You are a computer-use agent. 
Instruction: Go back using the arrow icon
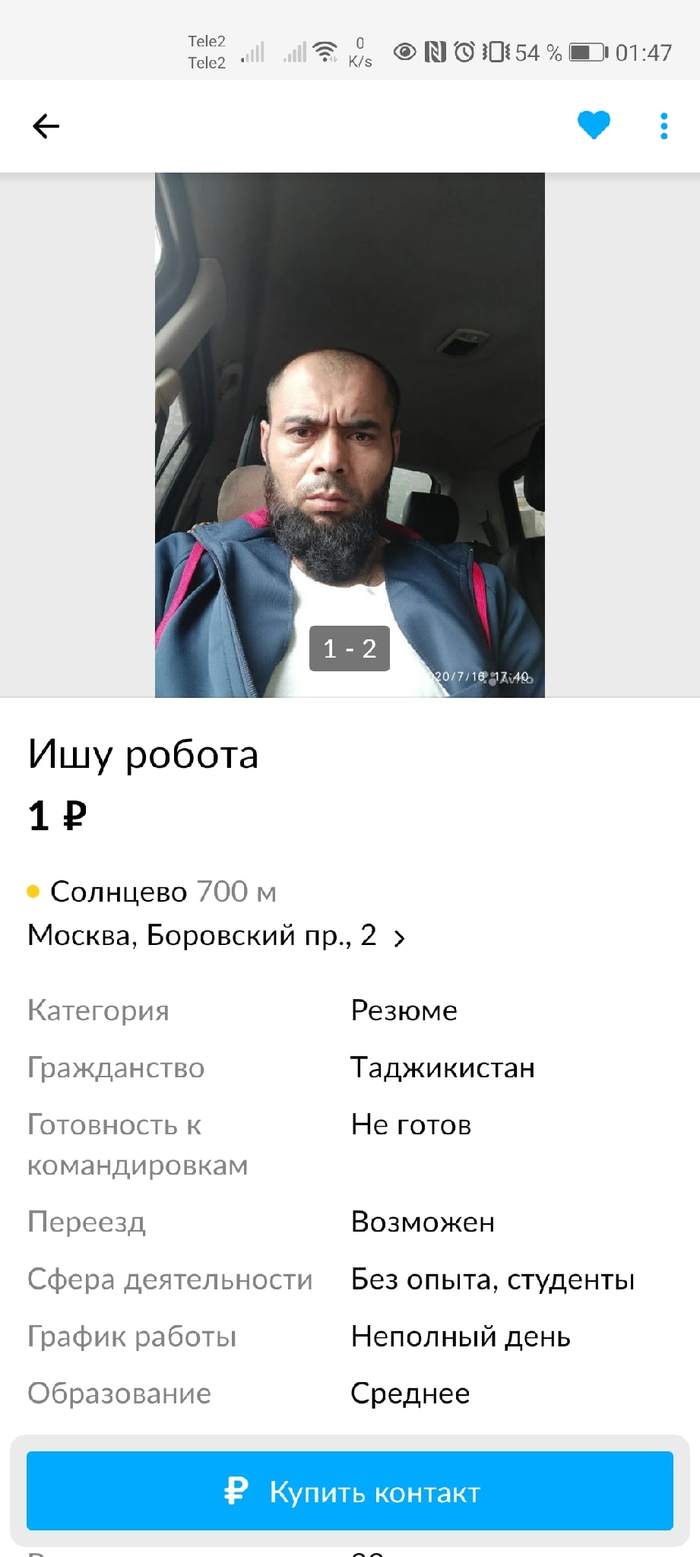coord(46,126)
